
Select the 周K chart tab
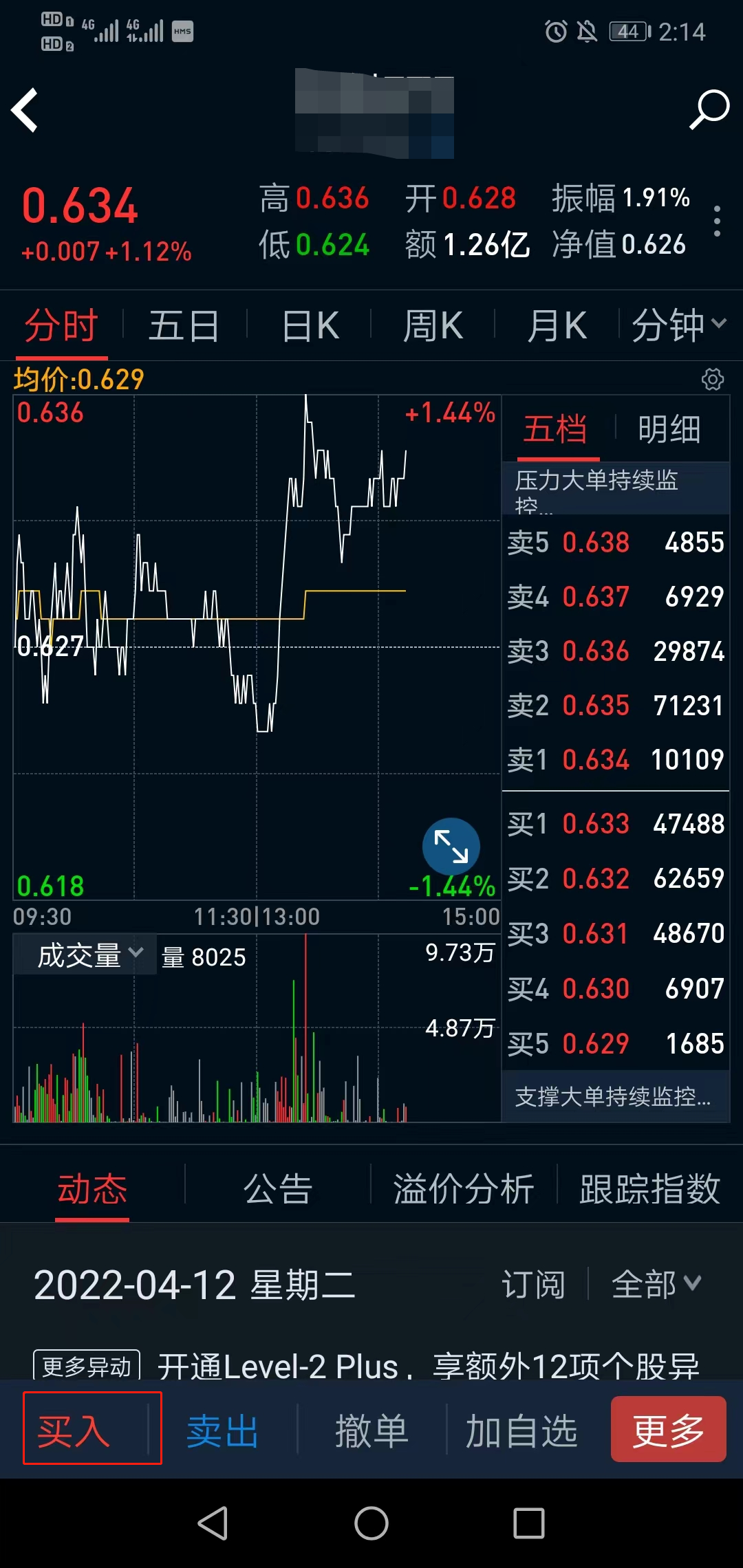click(433, 325)
